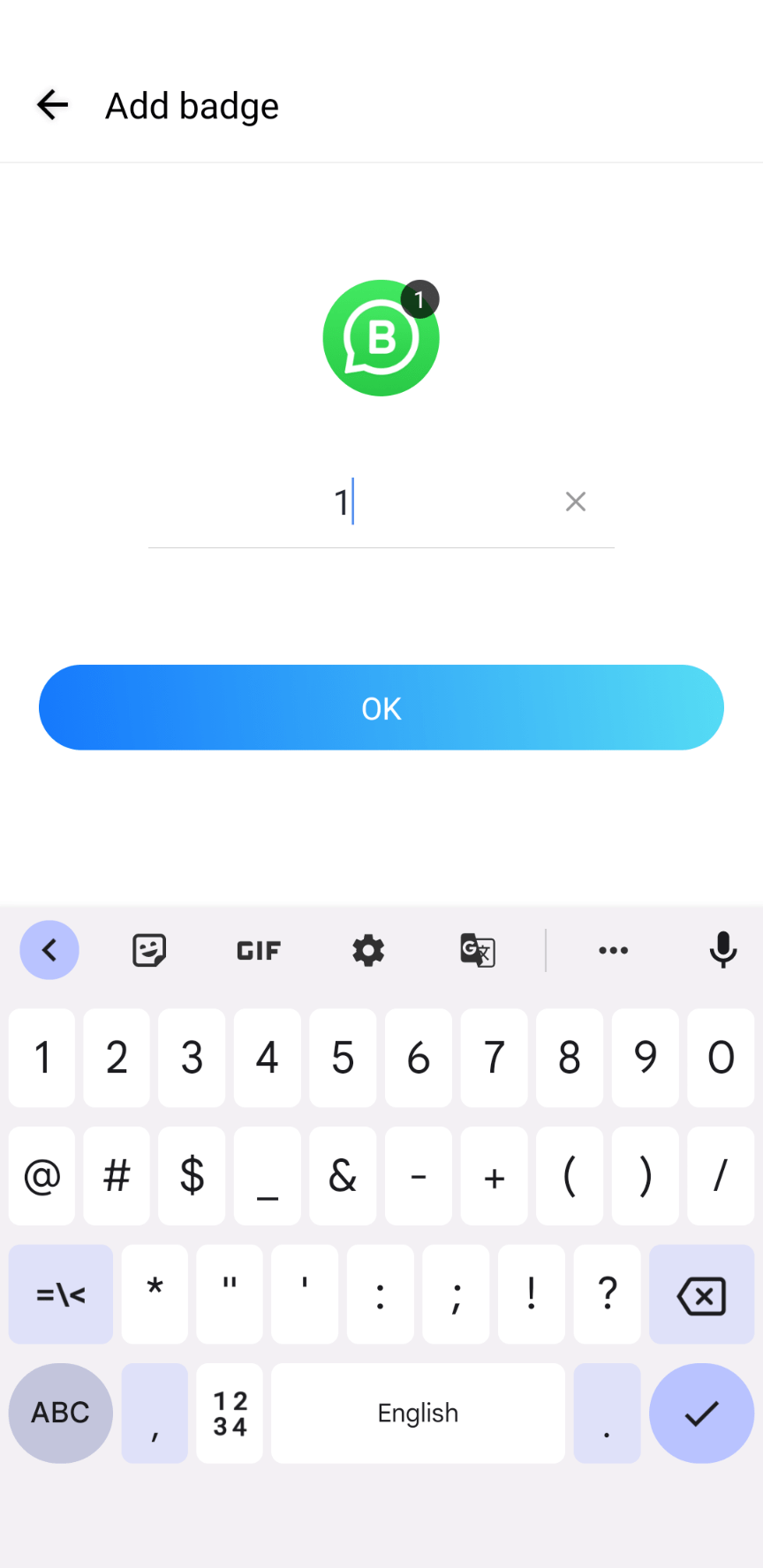
Task: Switch keyboard to ABC letters
Action: pos(61,1413)
